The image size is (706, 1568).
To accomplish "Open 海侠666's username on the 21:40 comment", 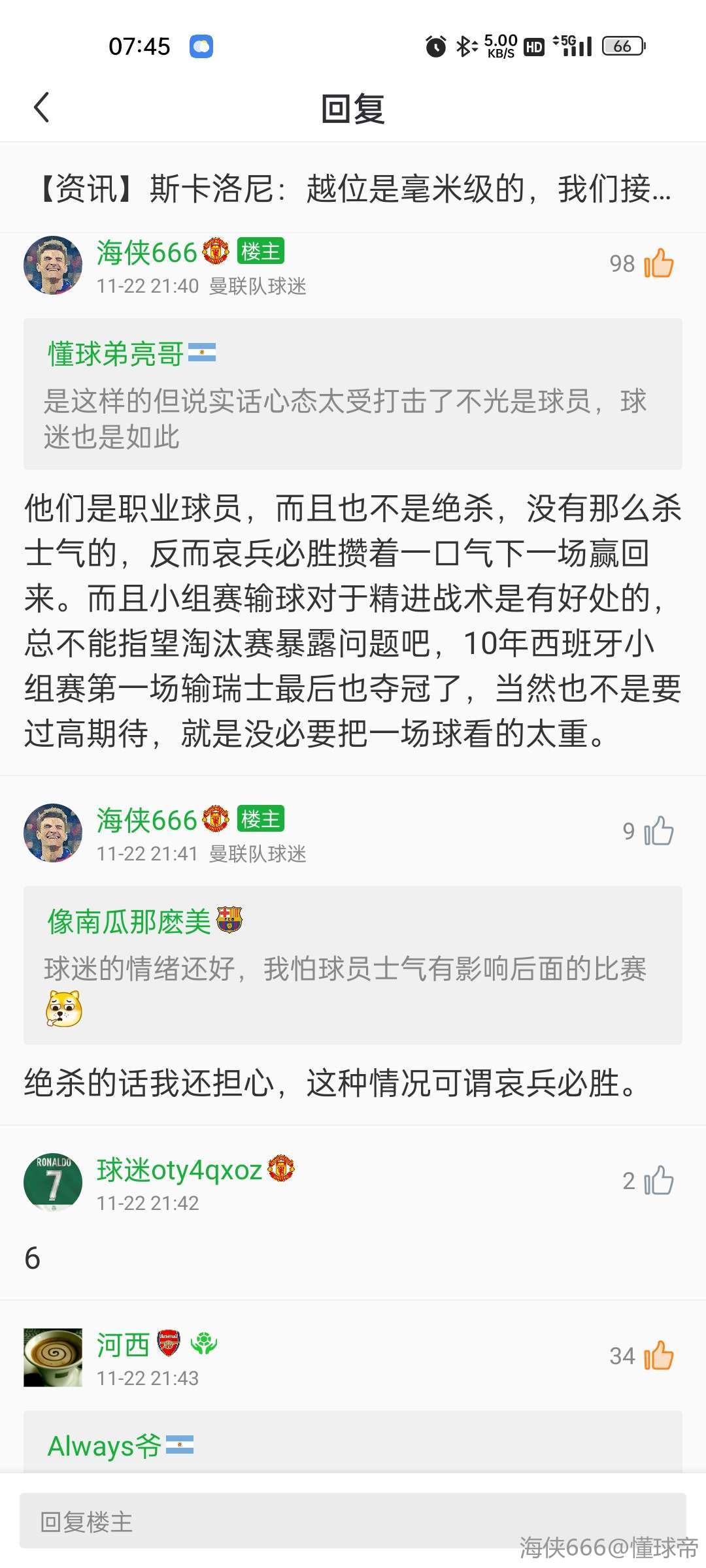I will 147,252.
